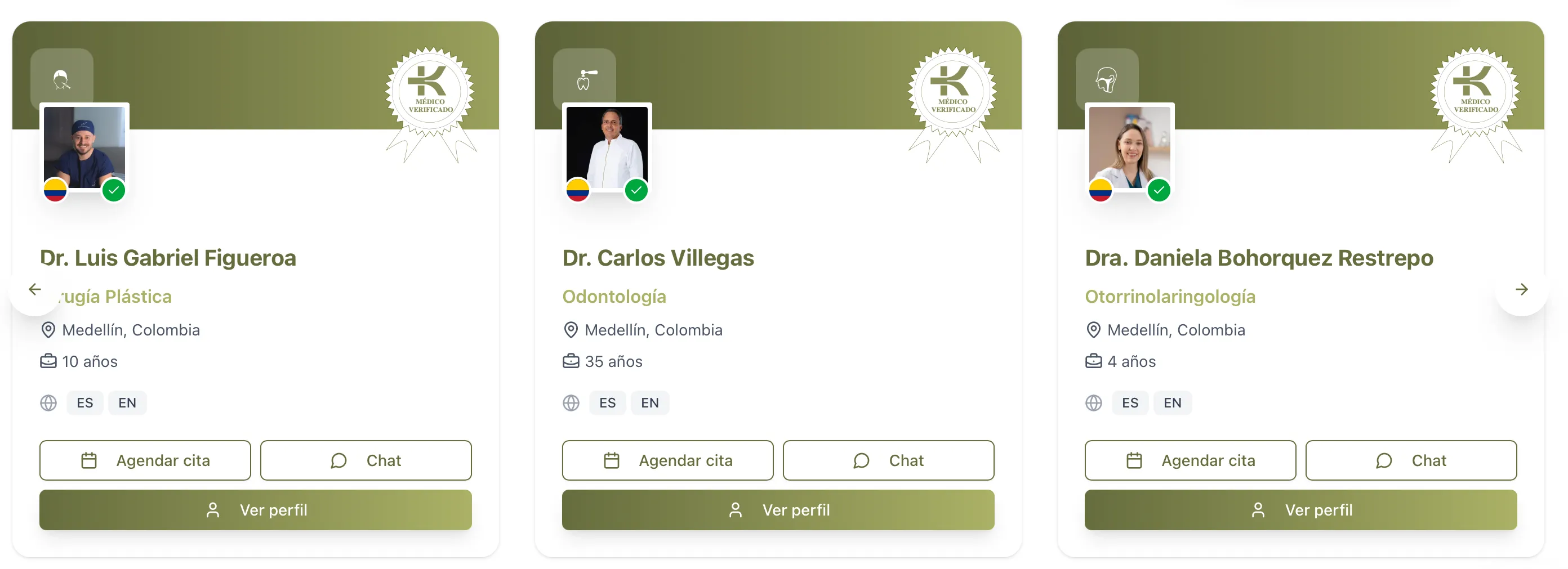This screenshot has width=1568, height=569.
Task: Show next doctors with right arrow
Action: [1521, 289]
